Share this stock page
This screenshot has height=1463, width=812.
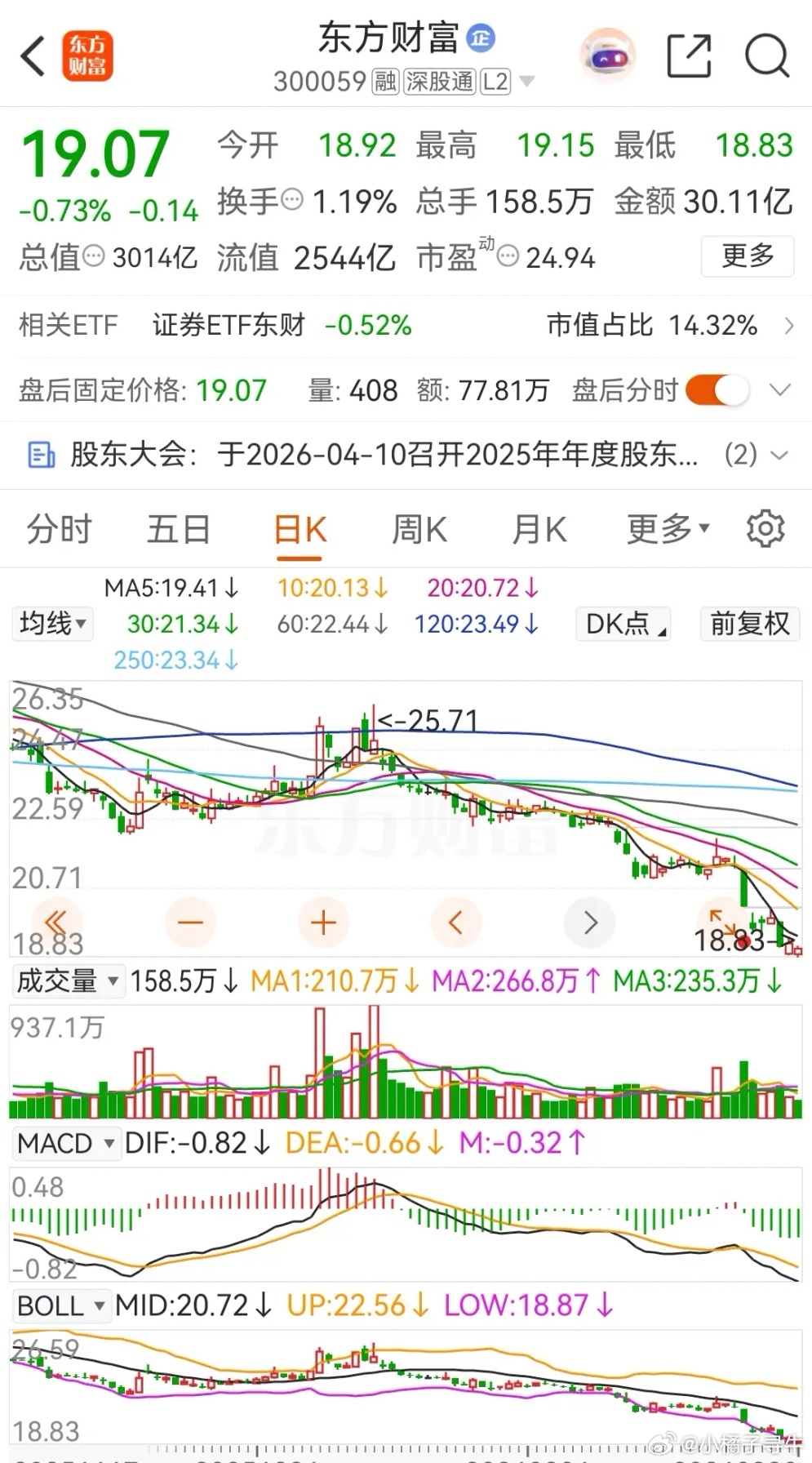(x=689, y=56)
